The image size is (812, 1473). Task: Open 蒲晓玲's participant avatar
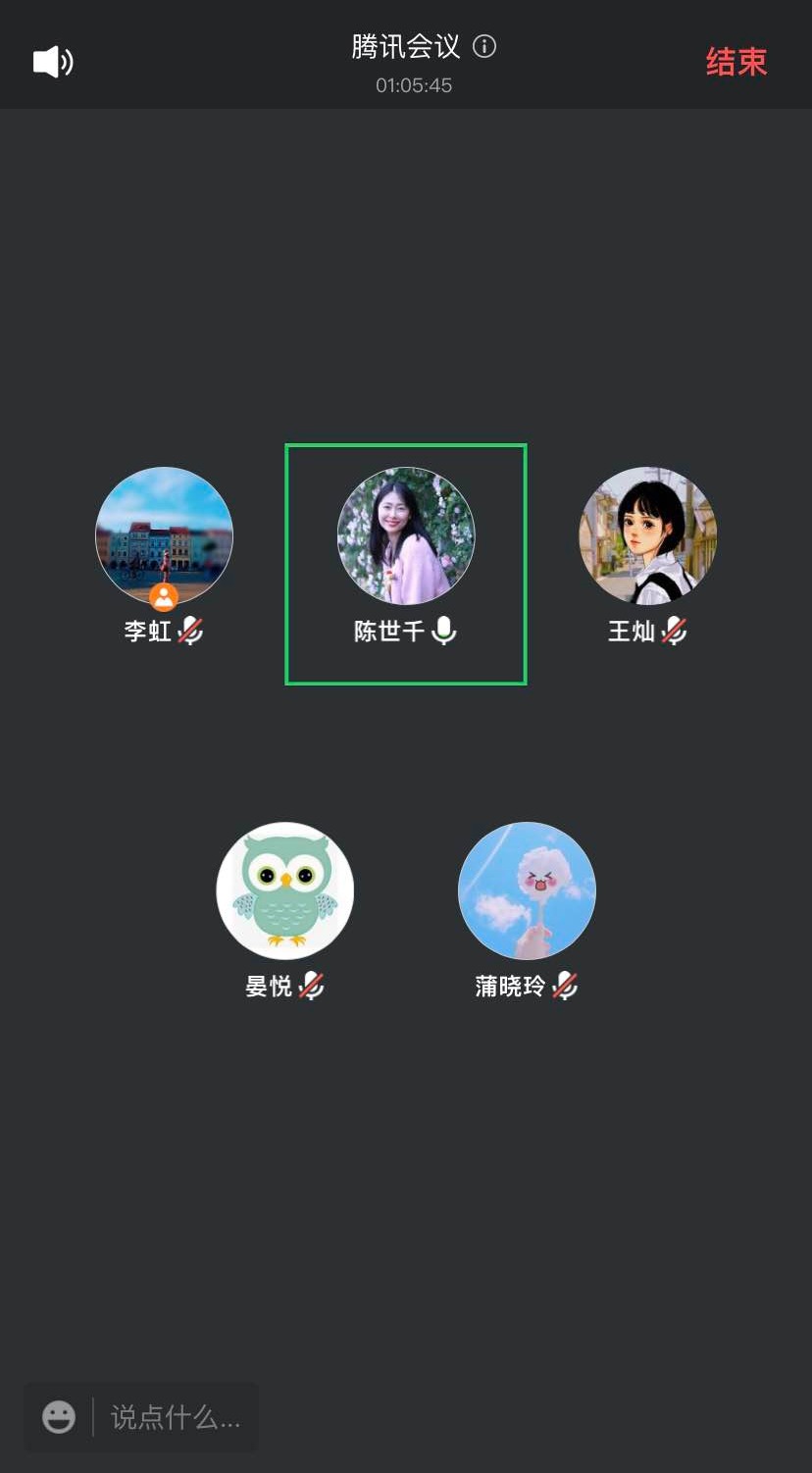coord(527,890)
